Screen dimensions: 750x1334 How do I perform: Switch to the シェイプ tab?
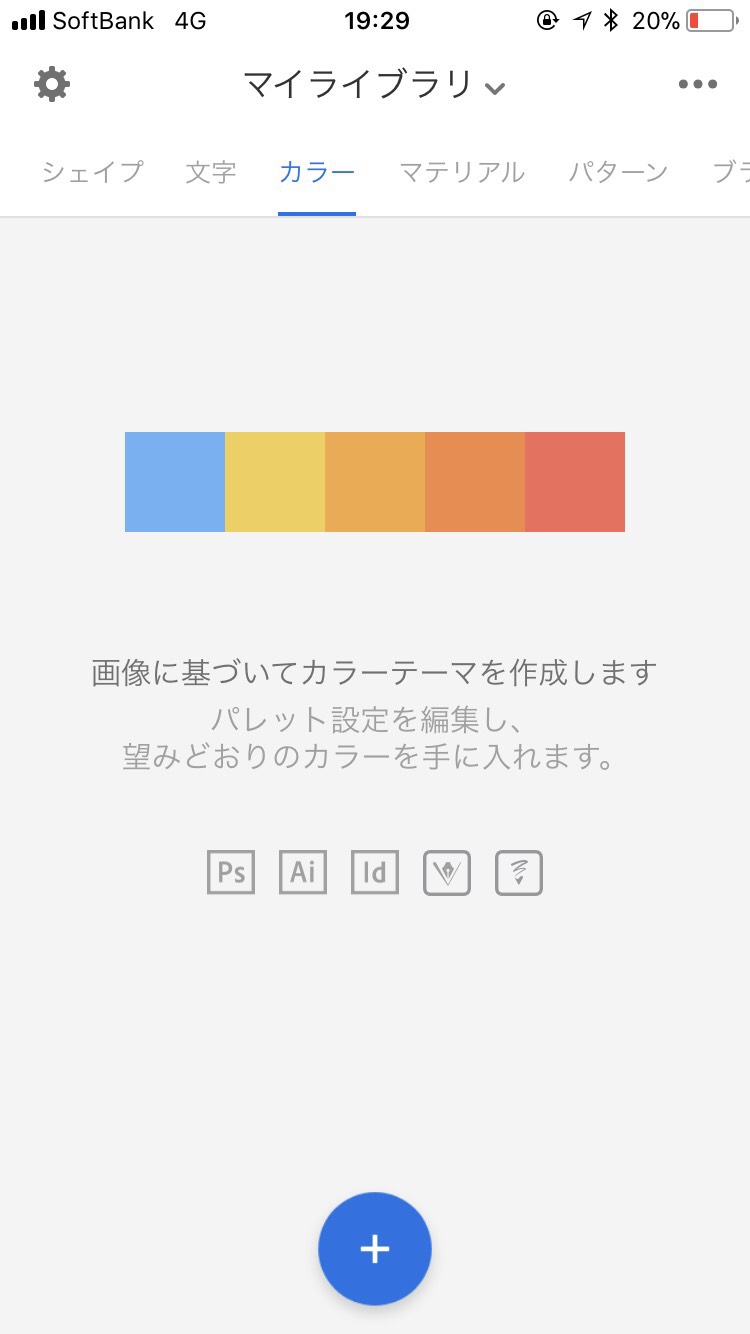point(92,172)
